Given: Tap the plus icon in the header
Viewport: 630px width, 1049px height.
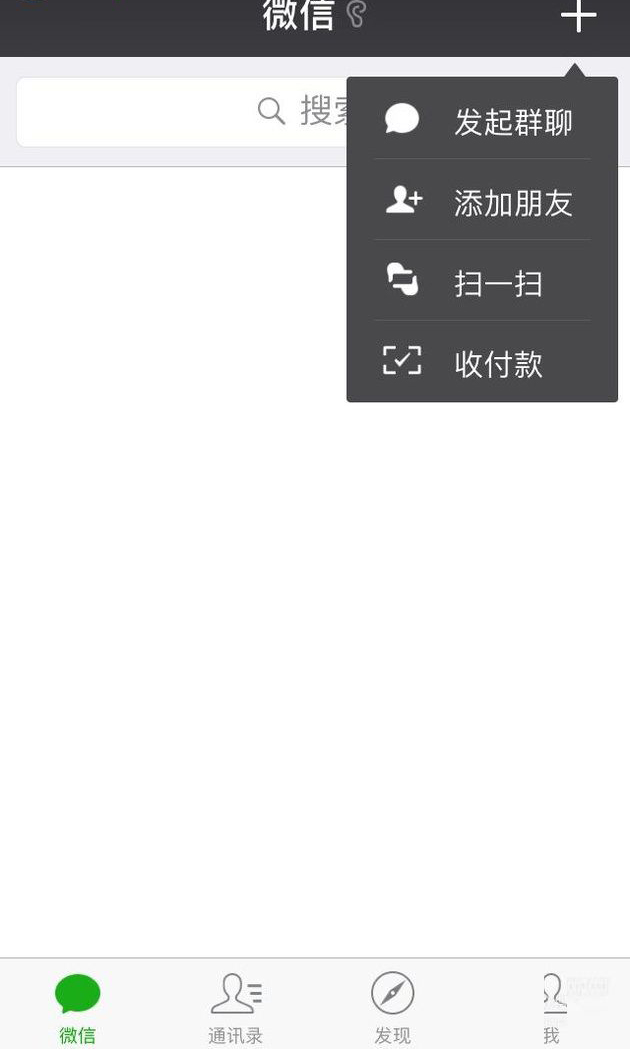Looking at the screenshot, I should (x=578, y=17).
